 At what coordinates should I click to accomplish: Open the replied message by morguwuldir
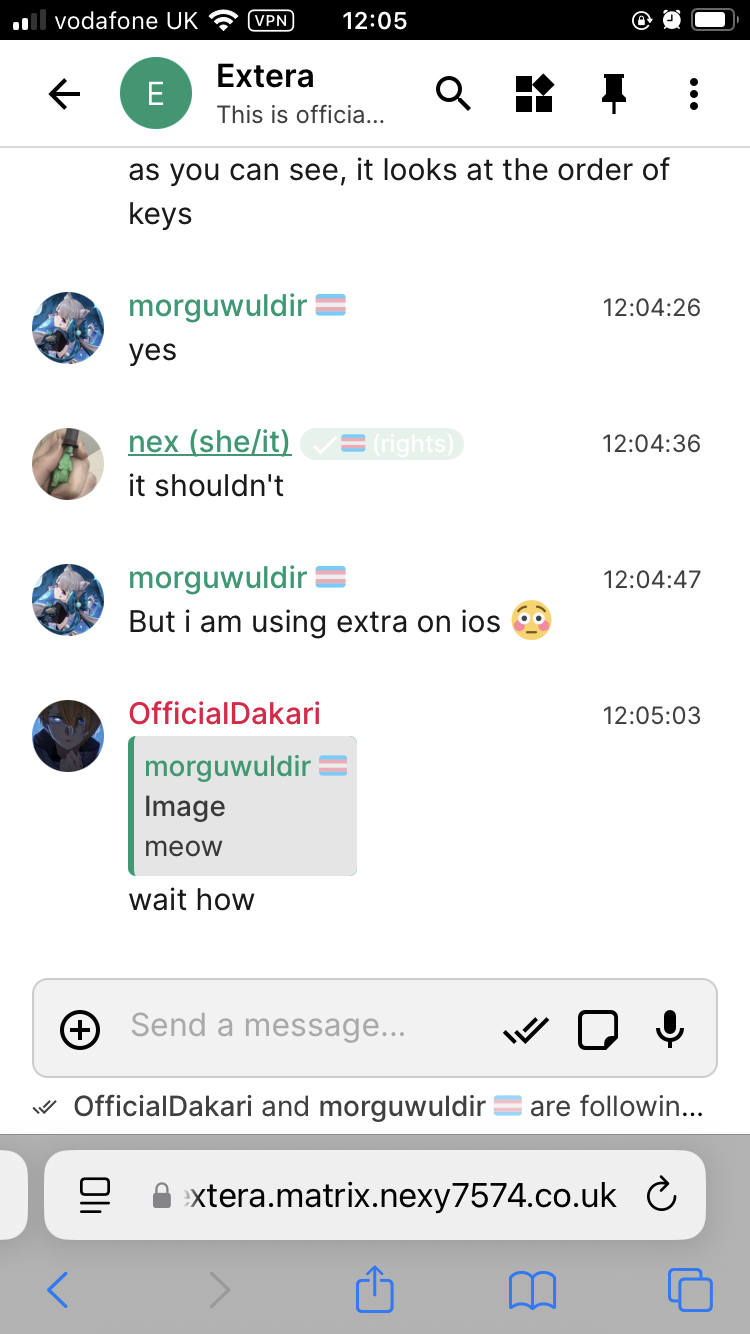243,806
